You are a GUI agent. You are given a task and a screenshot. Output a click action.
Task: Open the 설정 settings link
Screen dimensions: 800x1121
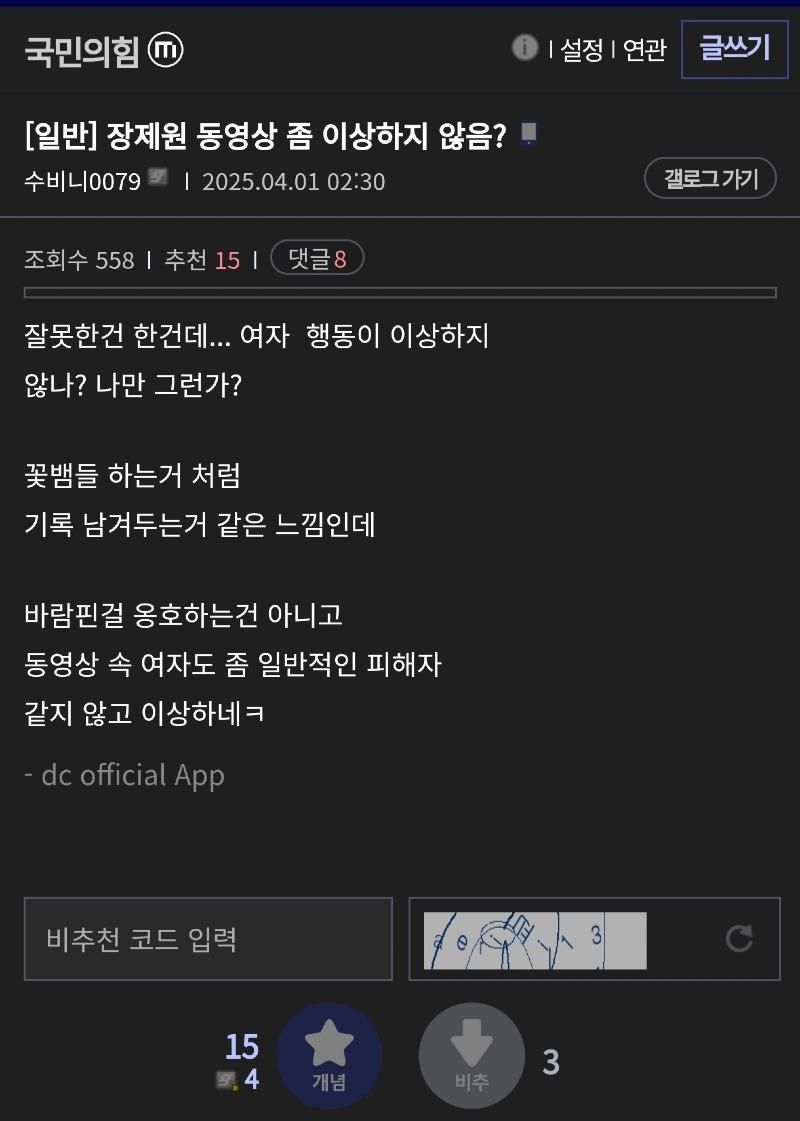(581, 50)
